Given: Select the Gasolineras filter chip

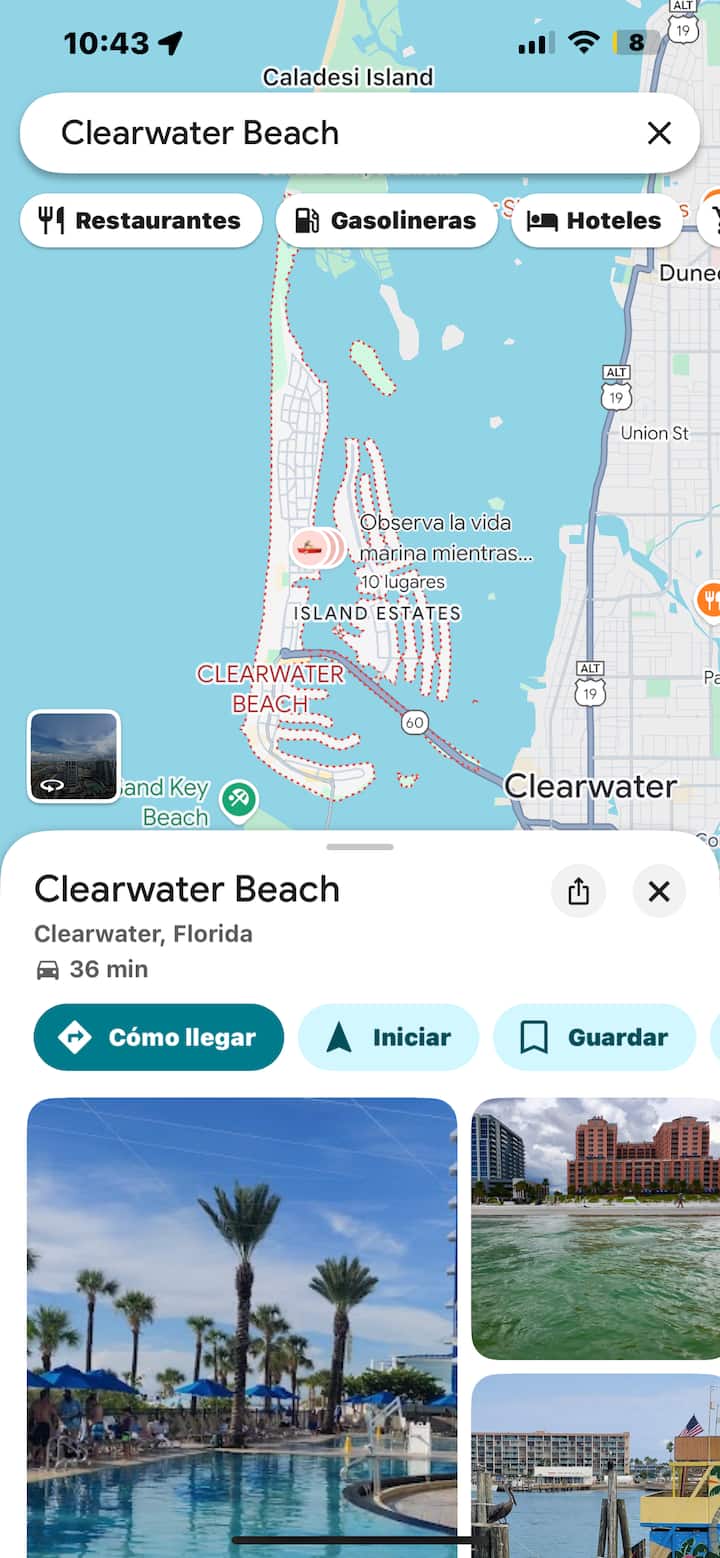Looking at the screenshot, I should tap(387, 220).
